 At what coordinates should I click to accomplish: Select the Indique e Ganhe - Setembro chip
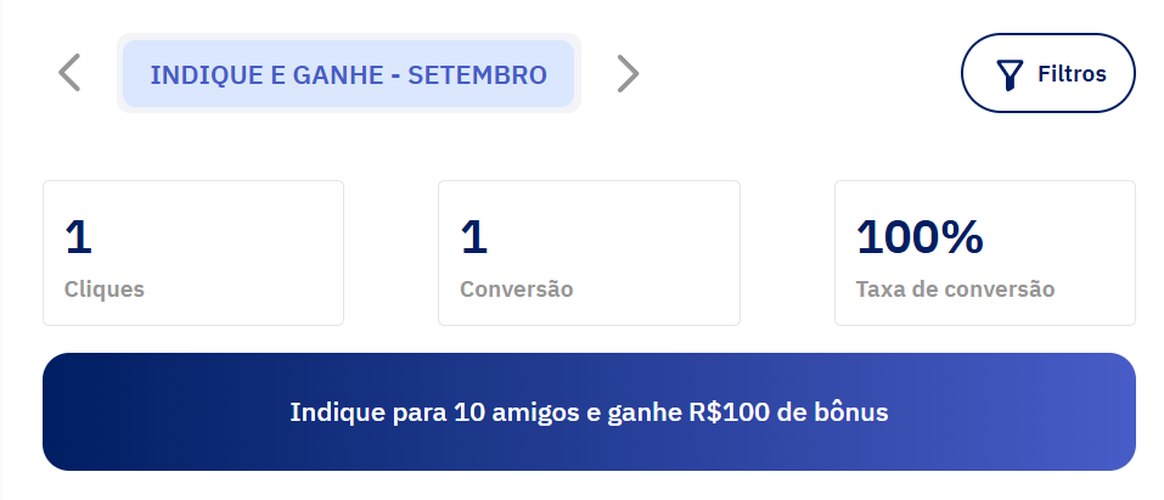(x=348, y=74)
